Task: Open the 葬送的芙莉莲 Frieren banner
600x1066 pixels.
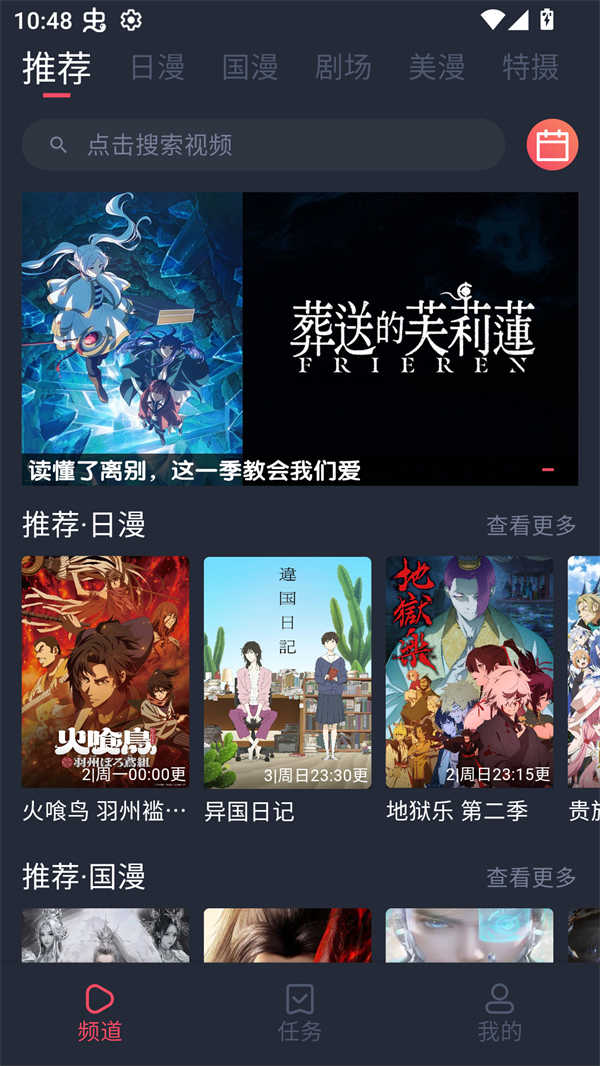Action: tap(300, 338)
